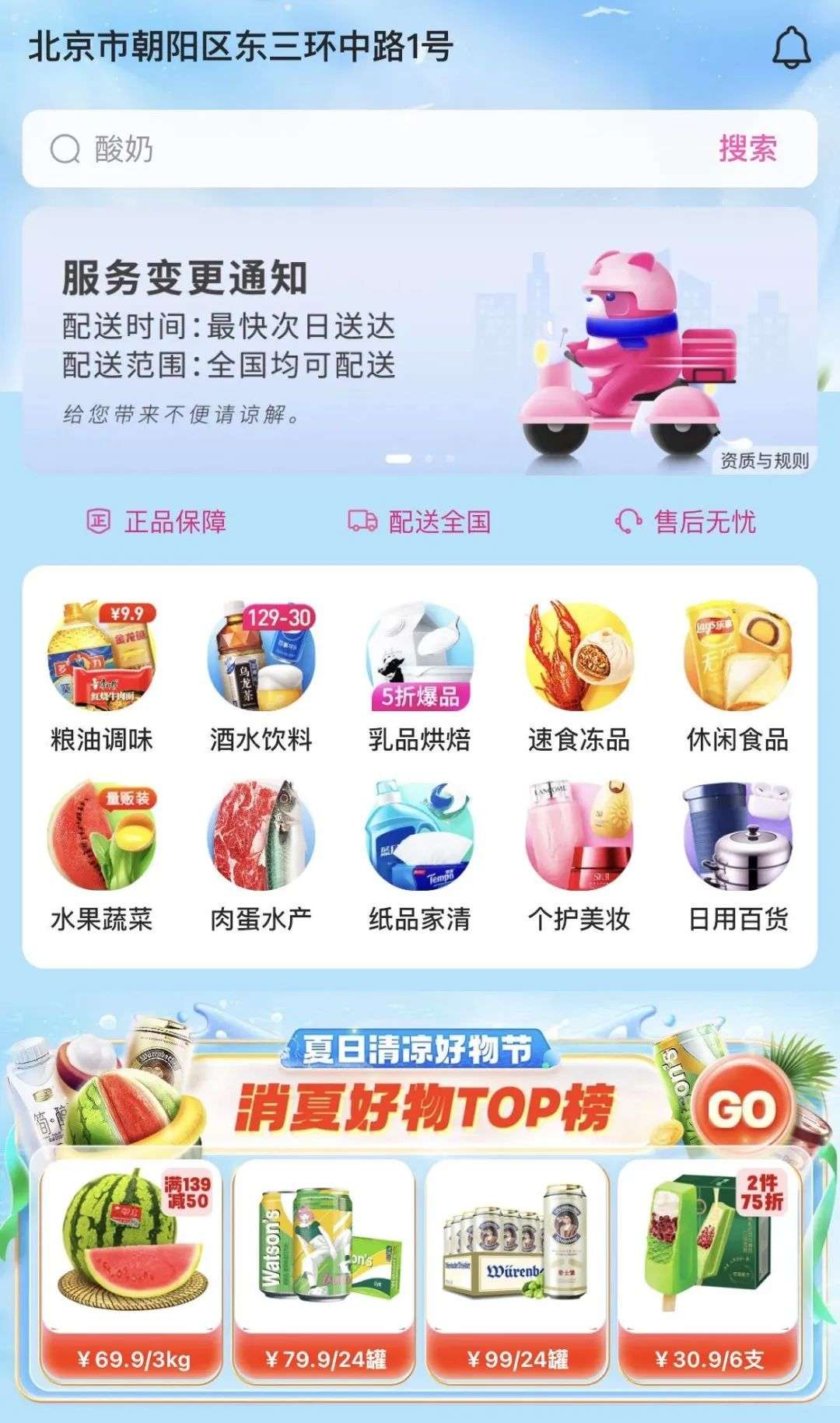Open the 服务变更通知 banner
Screen dimensions: 840x1423
click(x=420, y=341)
